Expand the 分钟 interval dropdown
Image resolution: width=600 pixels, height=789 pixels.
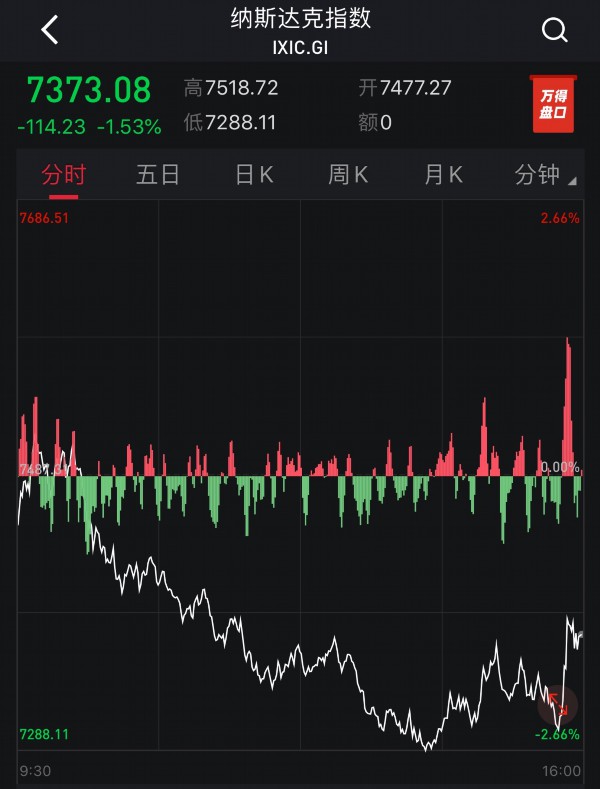point(543,175)
